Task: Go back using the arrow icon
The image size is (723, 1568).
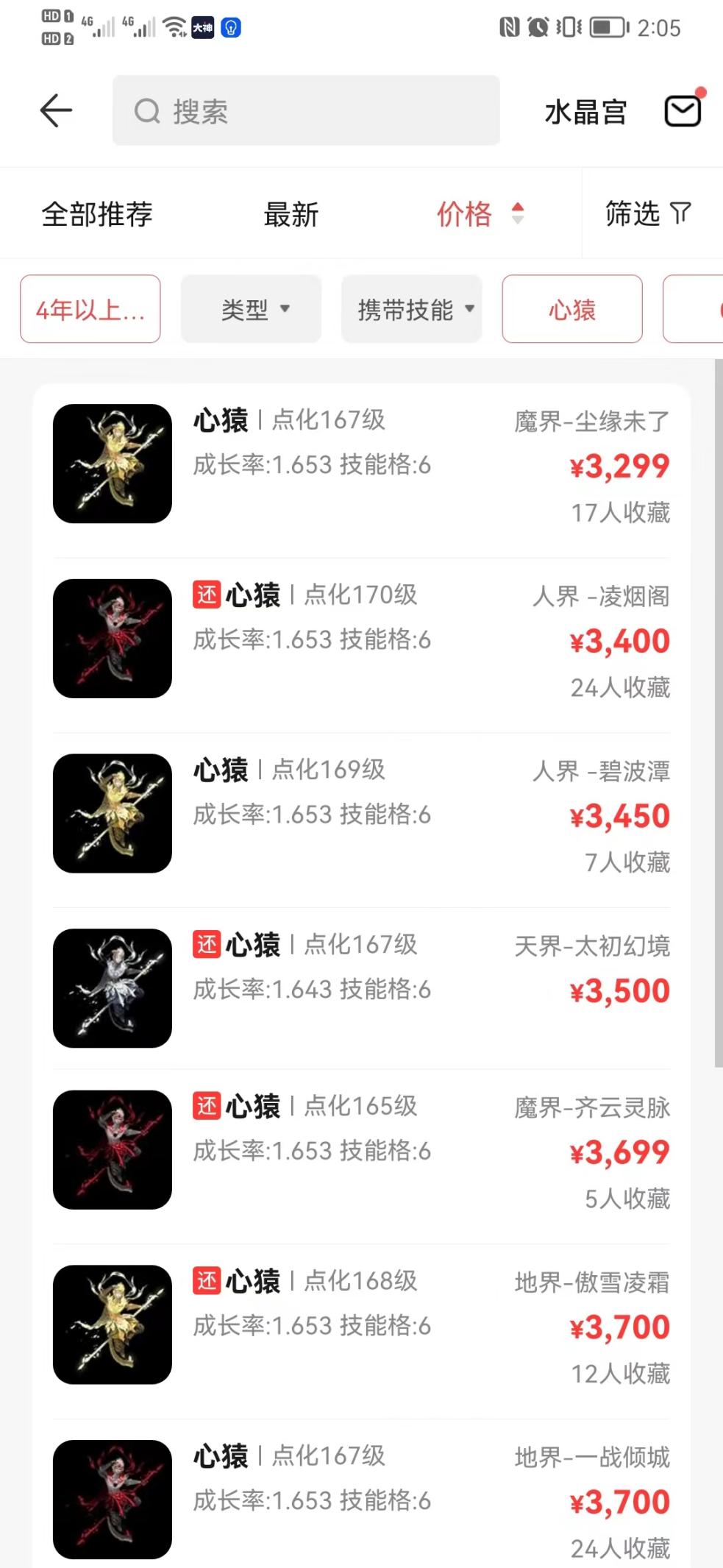Action: [56, 111]
